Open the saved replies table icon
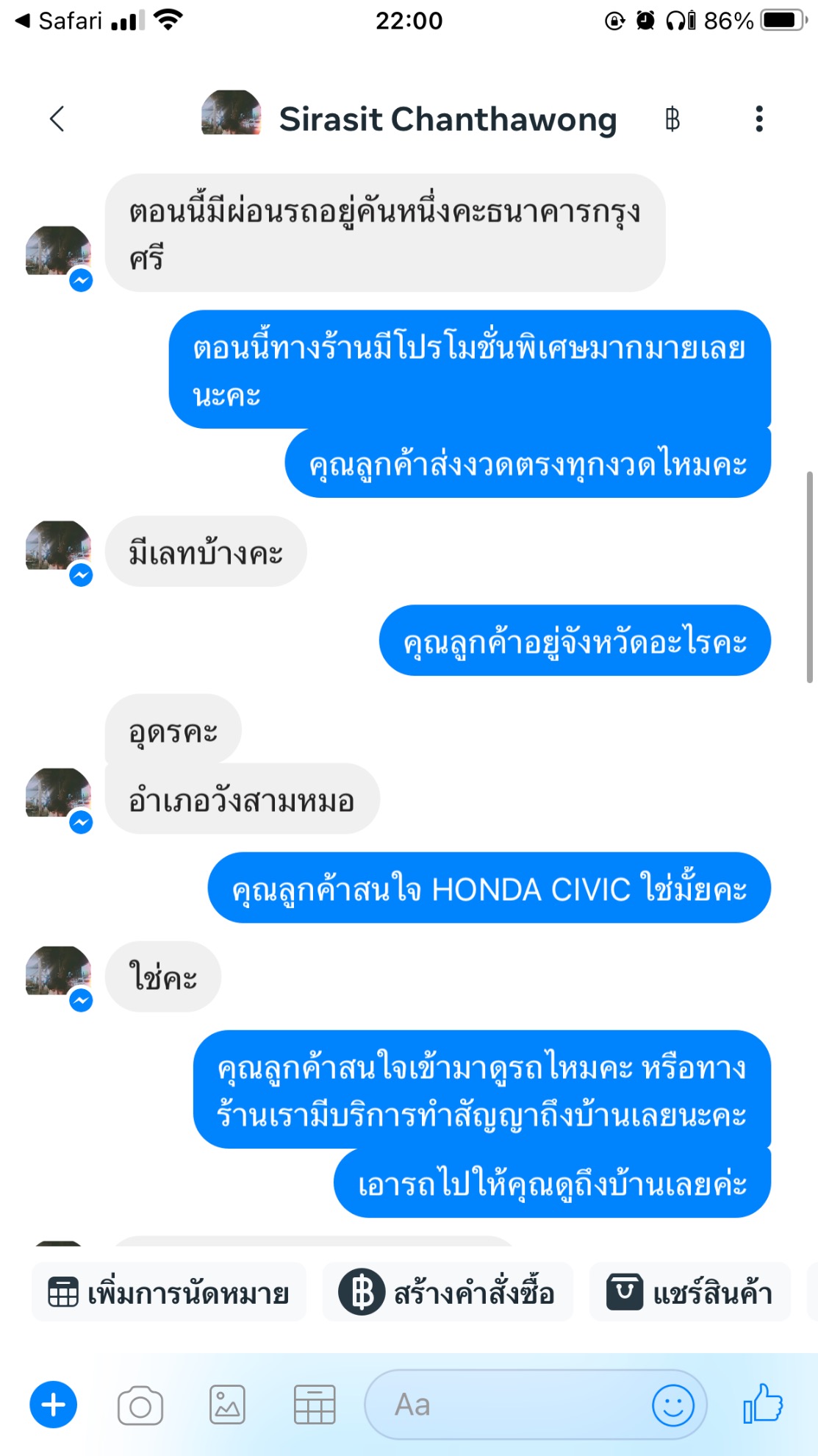 pyautogui.click(x=315, y=1405)
